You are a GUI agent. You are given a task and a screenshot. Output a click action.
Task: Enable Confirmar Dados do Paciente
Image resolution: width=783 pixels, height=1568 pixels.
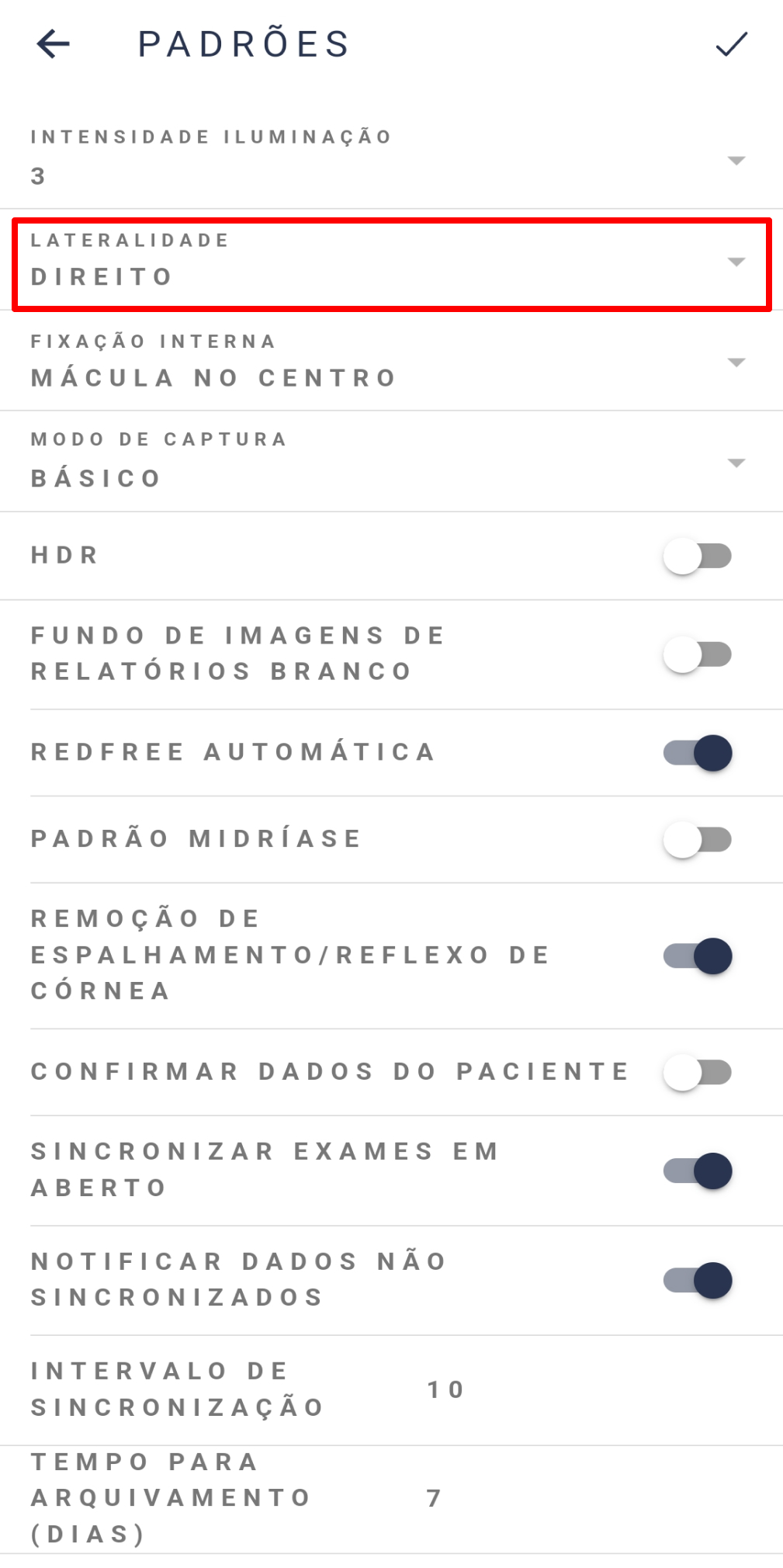tap(697, 1072)
